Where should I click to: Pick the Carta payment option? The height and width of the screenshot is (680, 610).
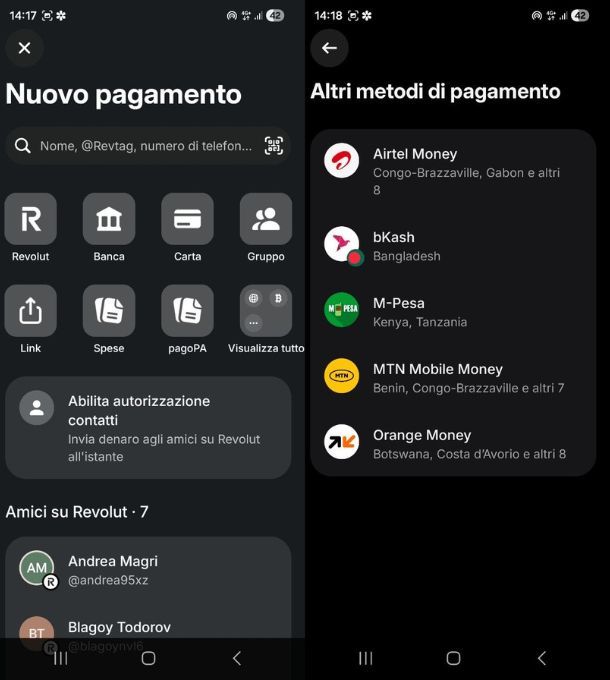click(x=187, y=228)
